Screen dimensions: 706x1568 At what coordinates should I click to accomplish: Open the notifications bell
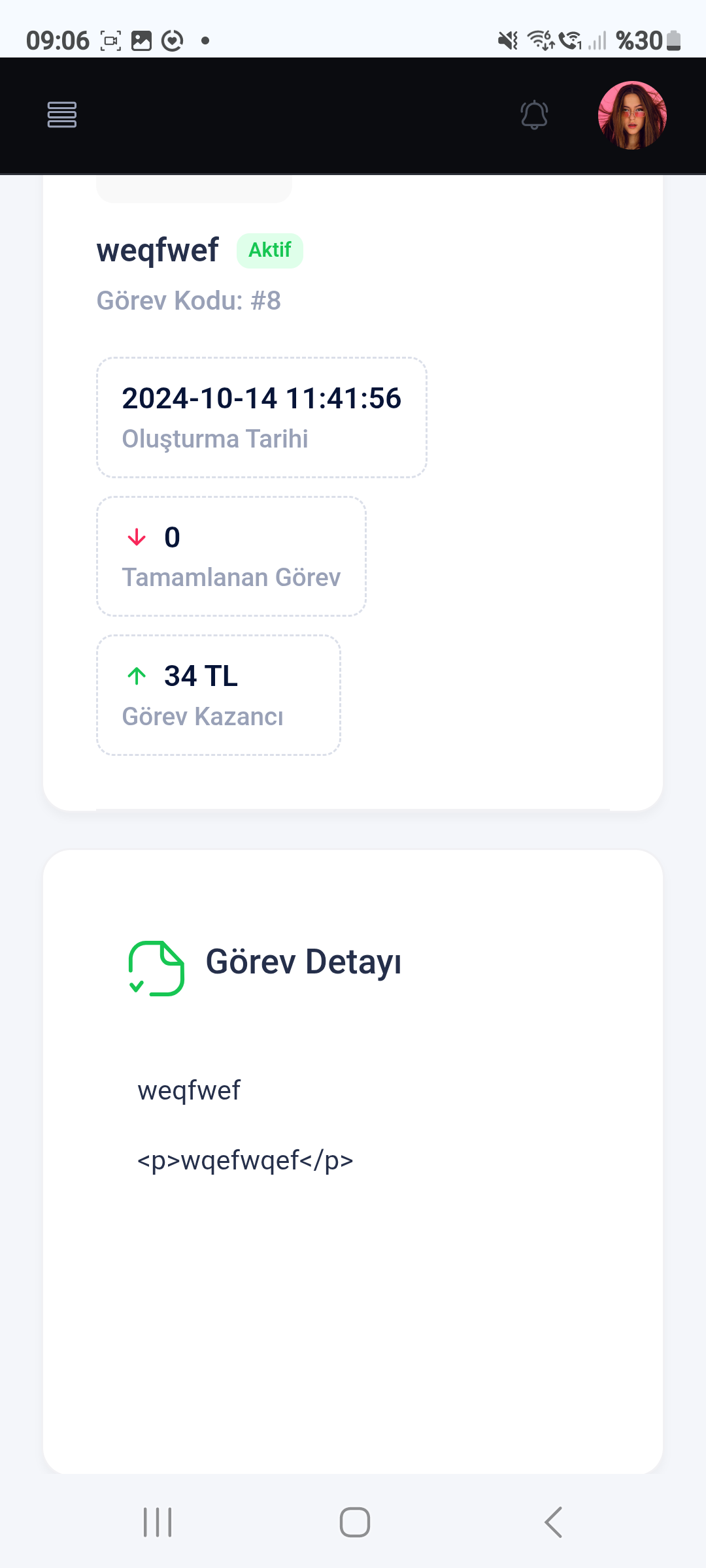point(534,115)
